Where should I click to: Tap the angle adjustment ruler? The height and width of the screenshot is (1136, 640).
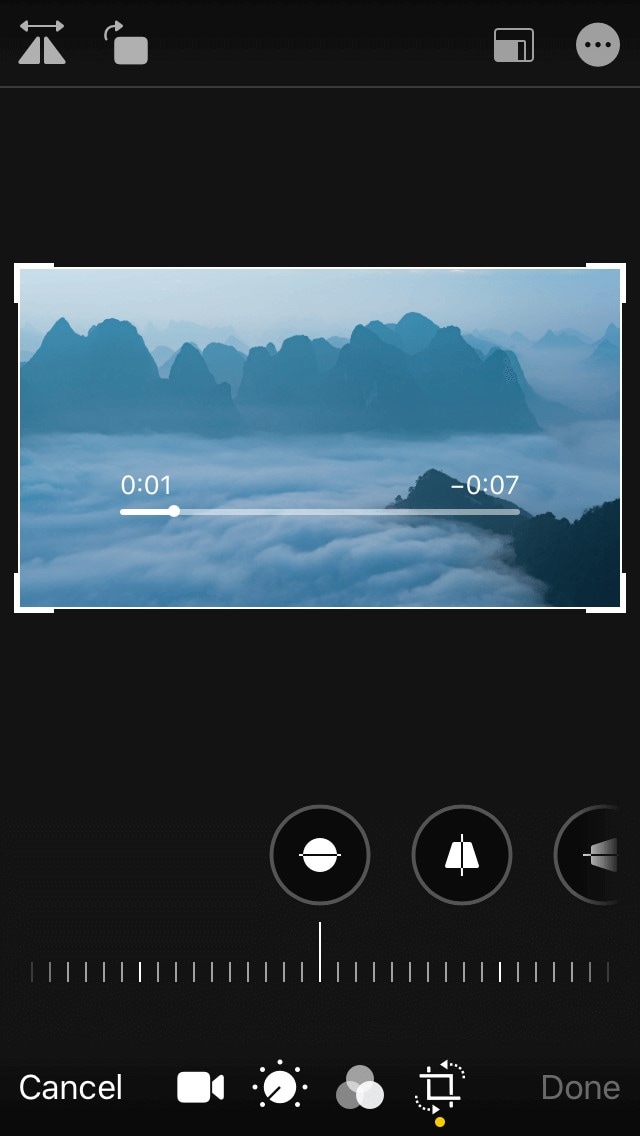320,971
